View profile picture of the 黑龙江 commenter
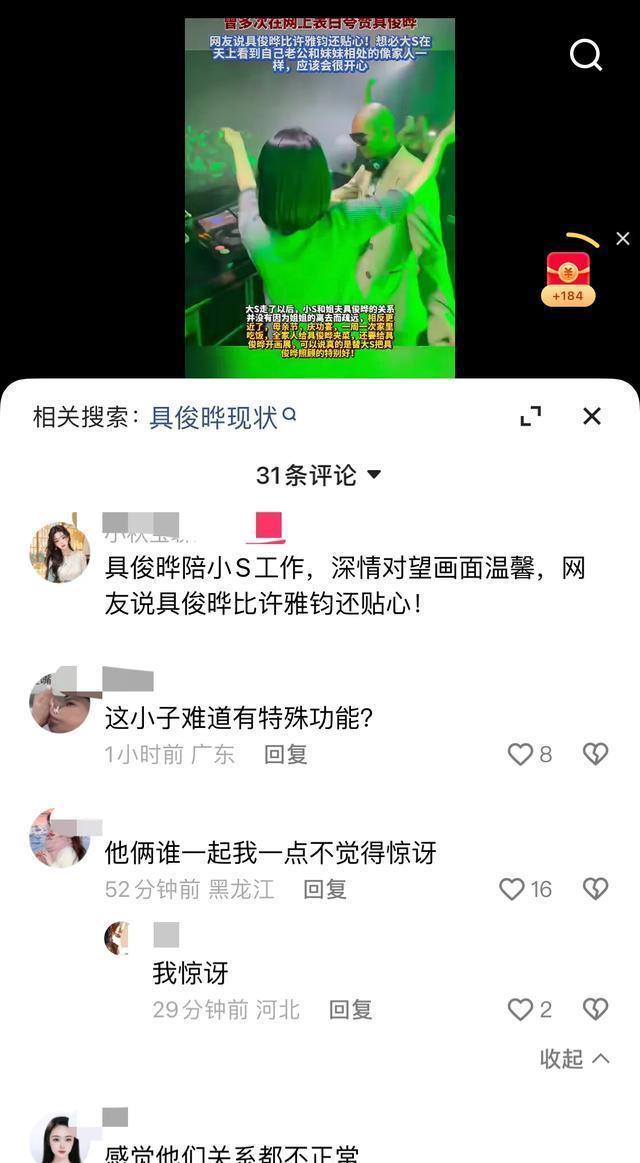This screenshot has width=640, height=1163. click(60, 838)
